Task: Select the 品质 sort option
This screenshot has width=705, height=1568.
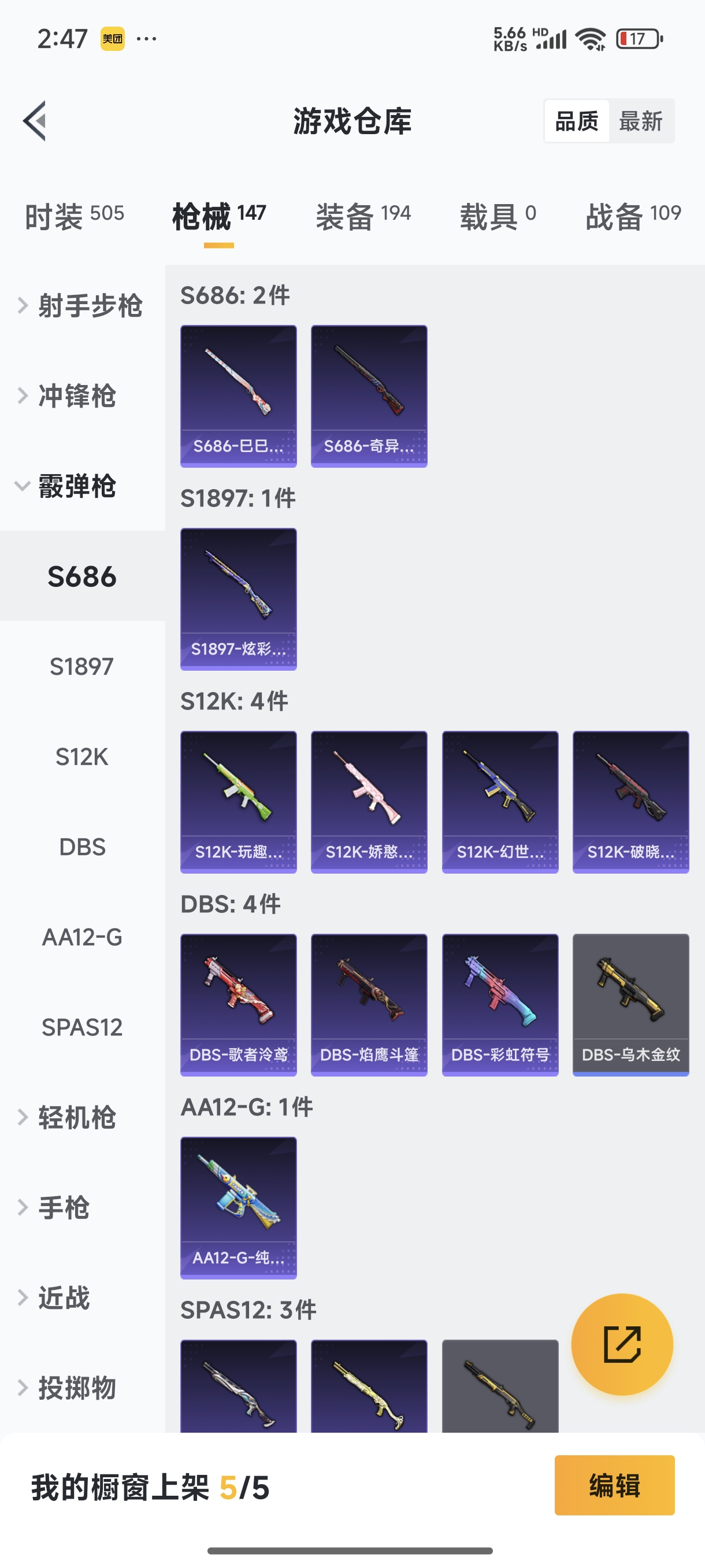Action: click(x=577, y=121)
